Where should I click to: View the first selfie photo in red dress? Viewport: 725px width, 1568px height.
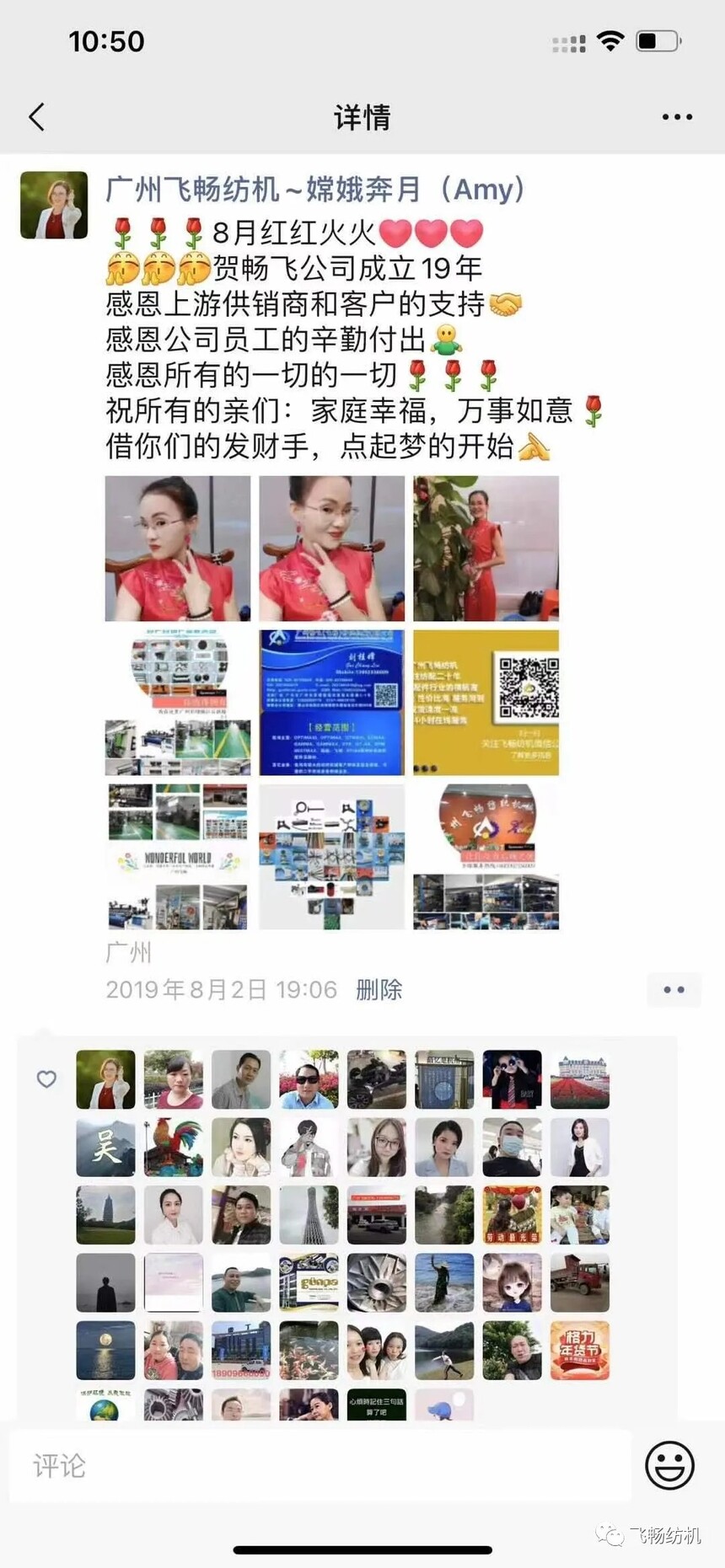[x=178, y=549]
